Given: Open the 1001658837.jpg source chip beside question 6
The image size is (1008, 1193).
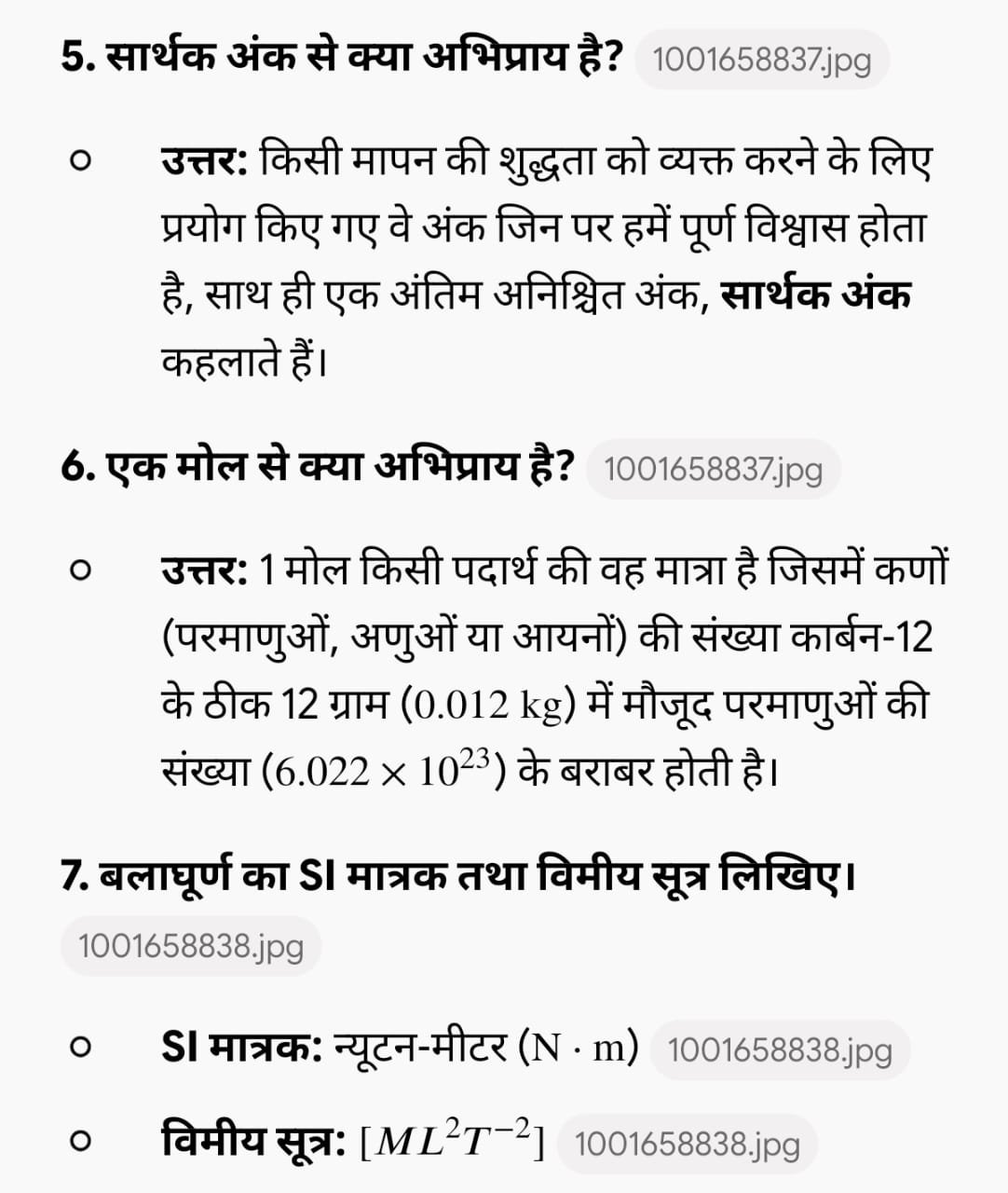Looking at the screenshot, I should (714, 469).
